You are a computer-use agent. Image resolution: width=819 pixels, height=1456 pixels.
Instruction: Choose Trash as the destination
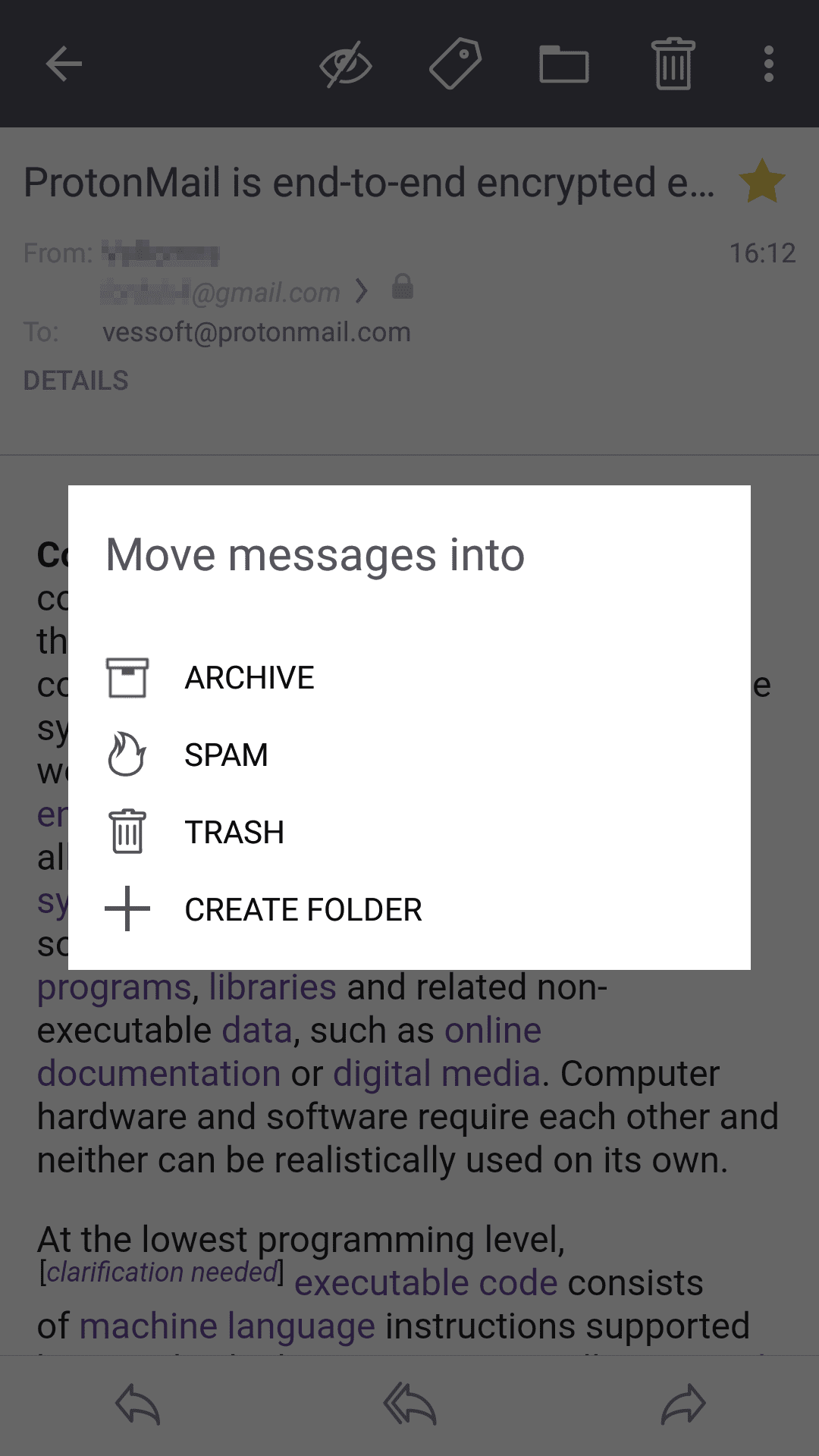(x=409, y=832)
